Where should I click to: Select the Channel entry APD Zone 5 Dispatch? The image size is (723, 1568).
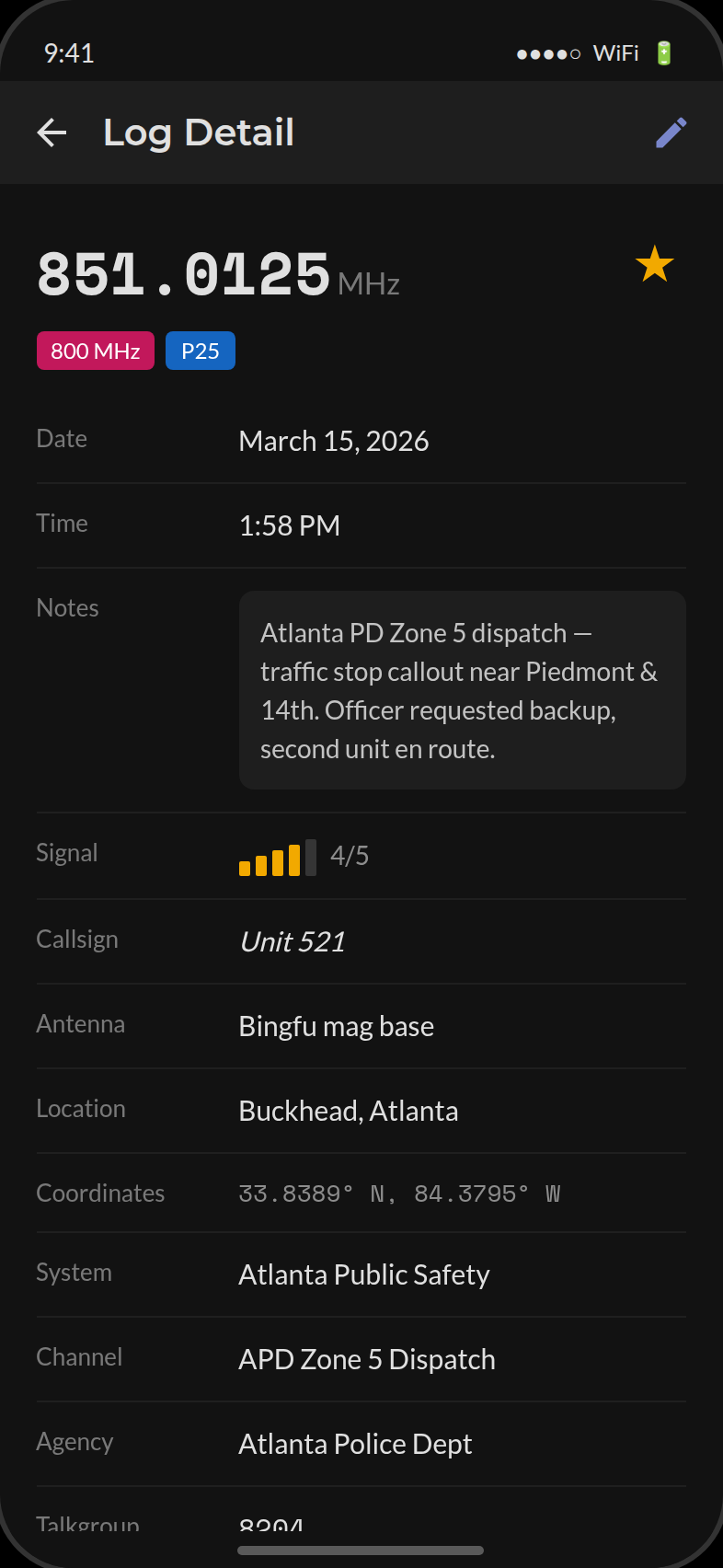tap(366, 1359)
